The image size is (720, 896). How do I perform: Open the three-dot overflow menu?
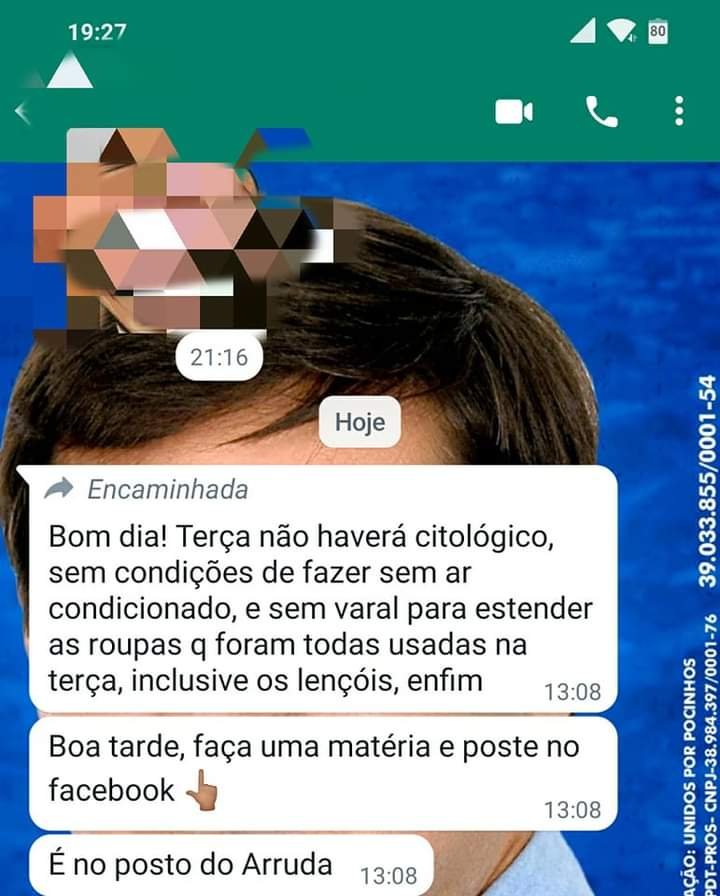[x=680, y=111]
